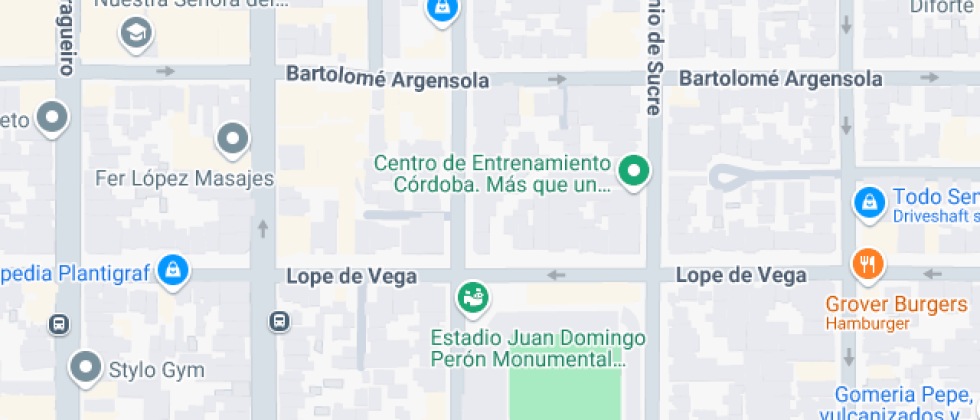
Task: Select the bus stop beside Stylo Gym
Action: click(59, 324)
